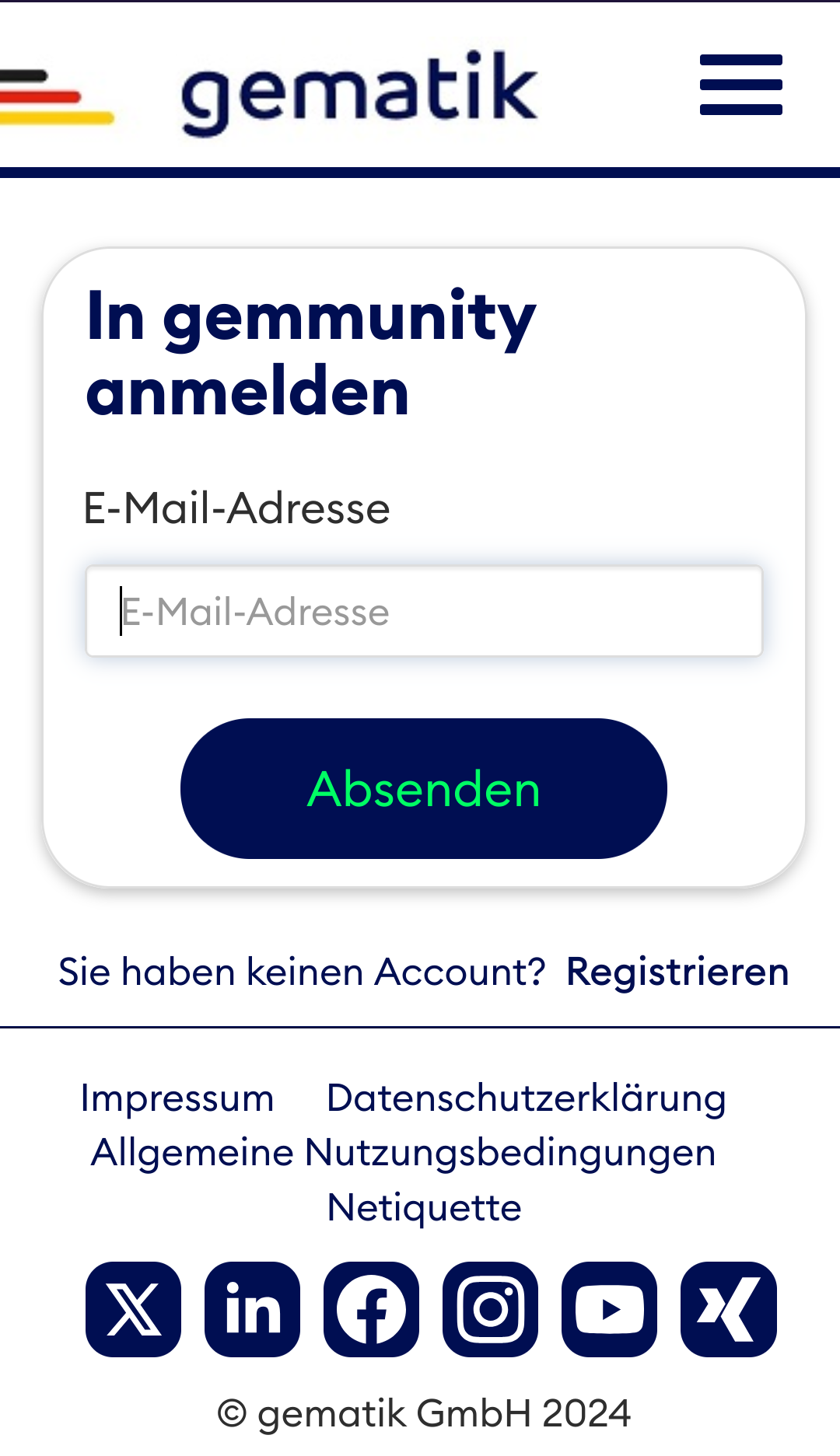Open the Xing profile icon
Screen dimensions: 840x1456
[x=729, y=1309]
